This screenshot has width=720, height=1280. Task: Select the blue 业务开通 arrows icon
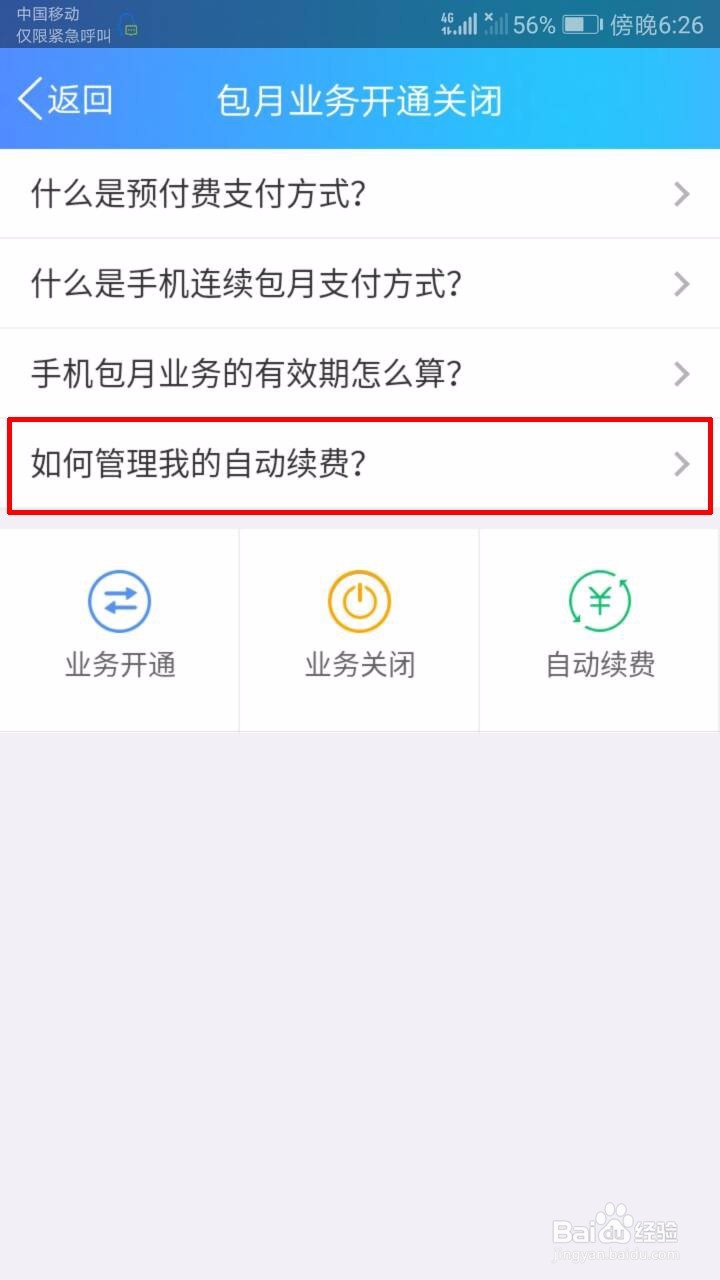pos(119,600)
